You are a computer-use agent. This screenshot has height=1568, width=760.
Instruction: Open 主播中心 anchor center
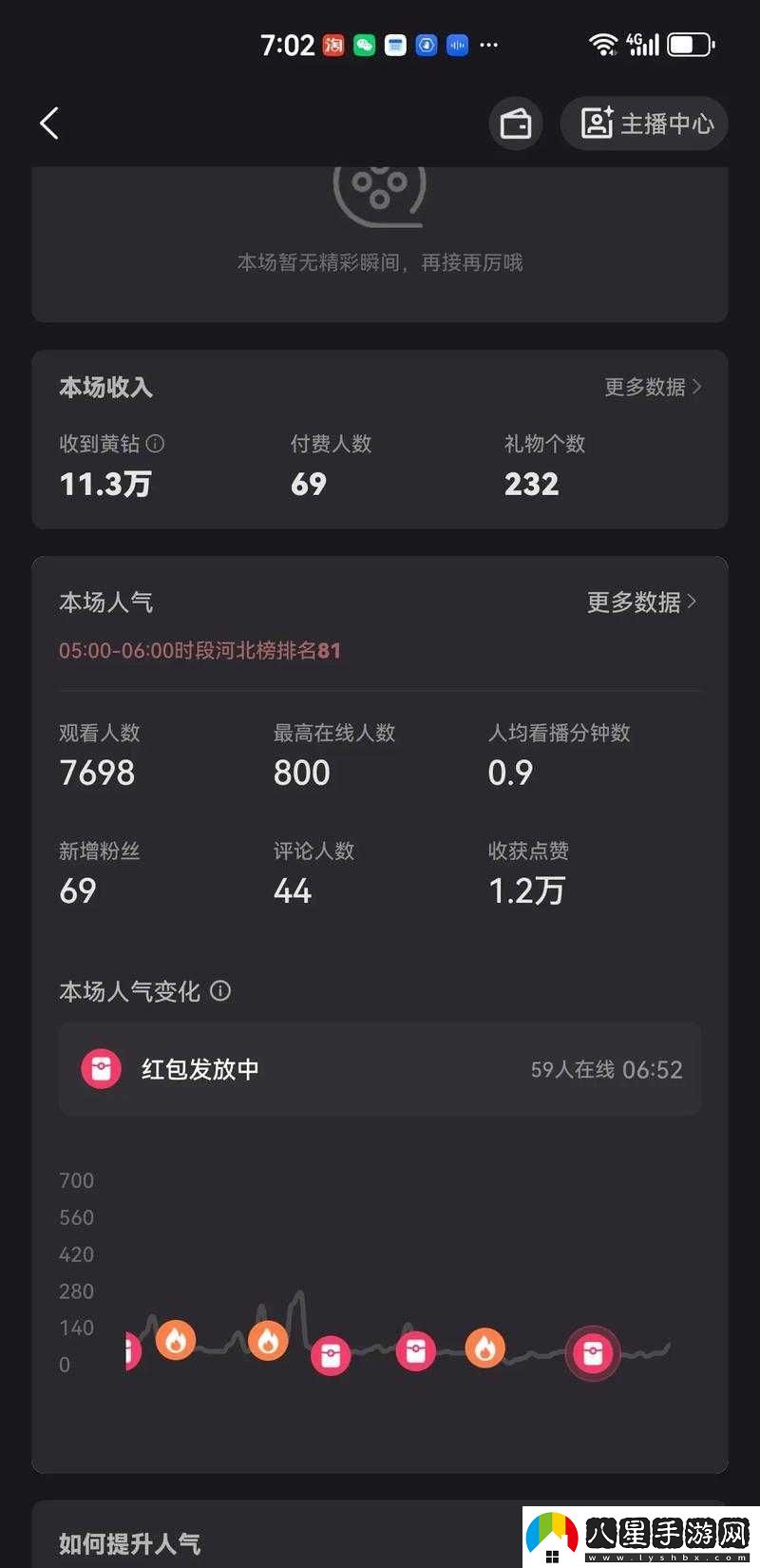click(x=645, y=124)
